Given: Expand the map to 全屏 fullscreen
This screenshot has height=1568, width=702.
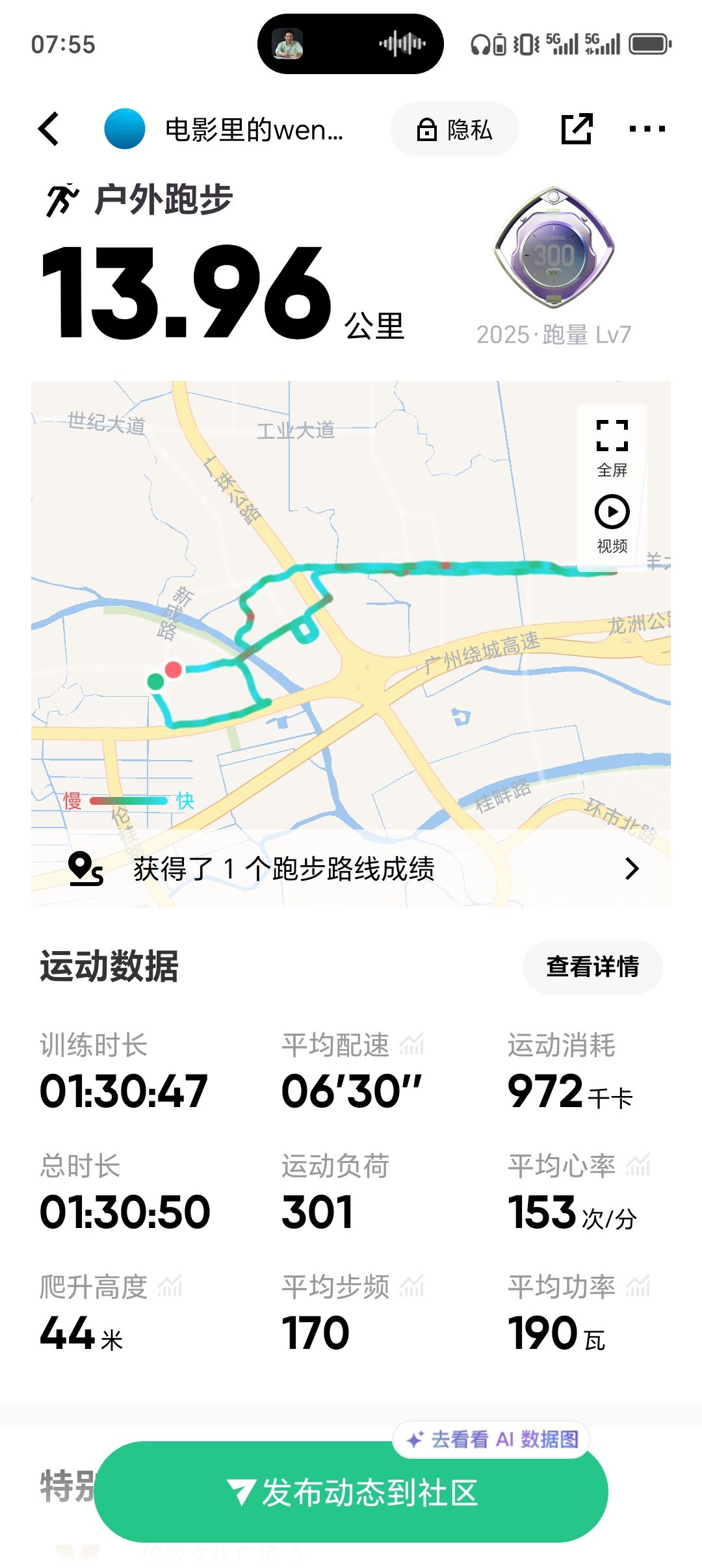Looking at the screenshot, I should (612, 449).
